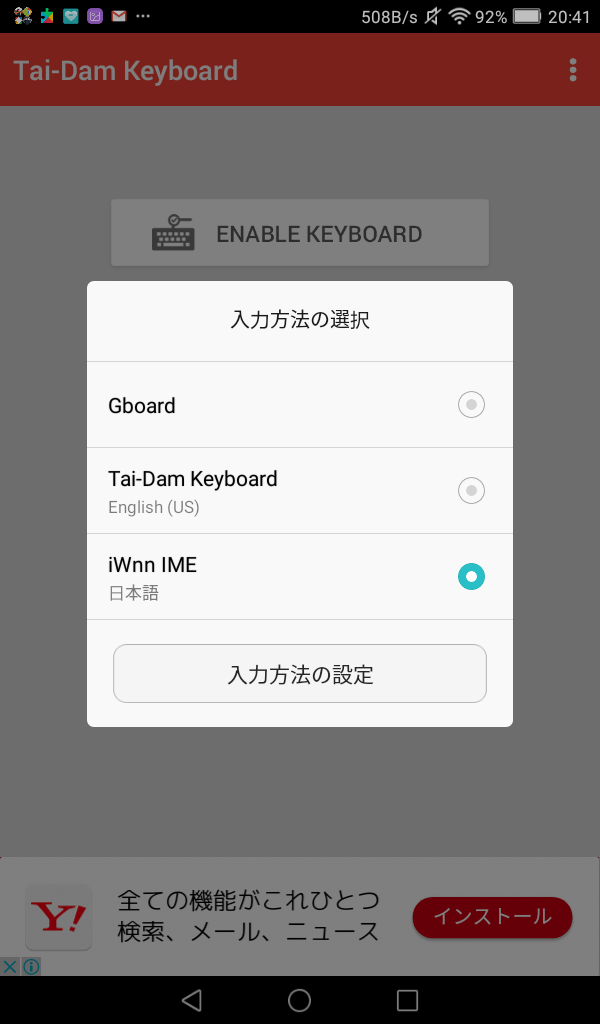
Task: Close the Yahoo ad banner
Action: tap(10, 967)
